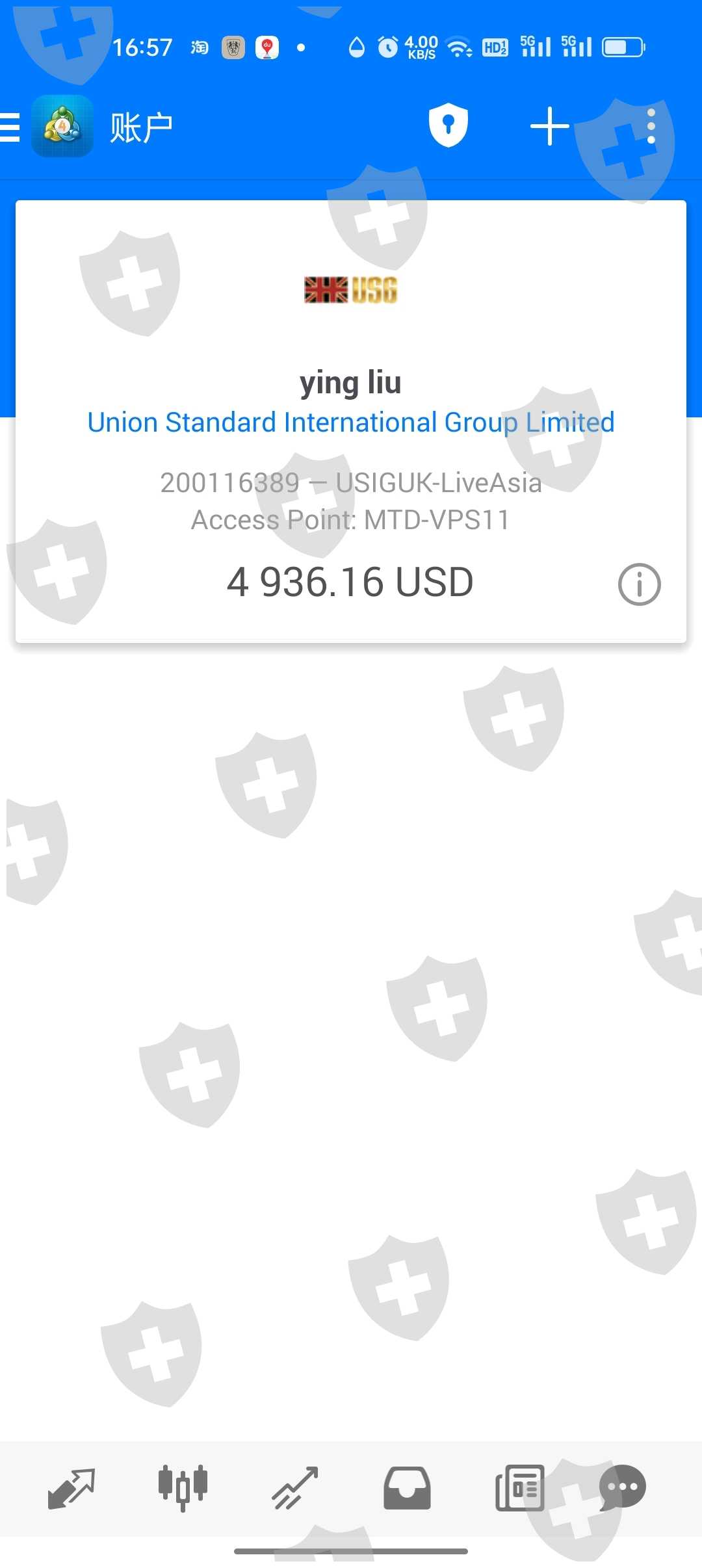Show account details info icon
This screenshot has width=702, height=1568.
point(639,584)
